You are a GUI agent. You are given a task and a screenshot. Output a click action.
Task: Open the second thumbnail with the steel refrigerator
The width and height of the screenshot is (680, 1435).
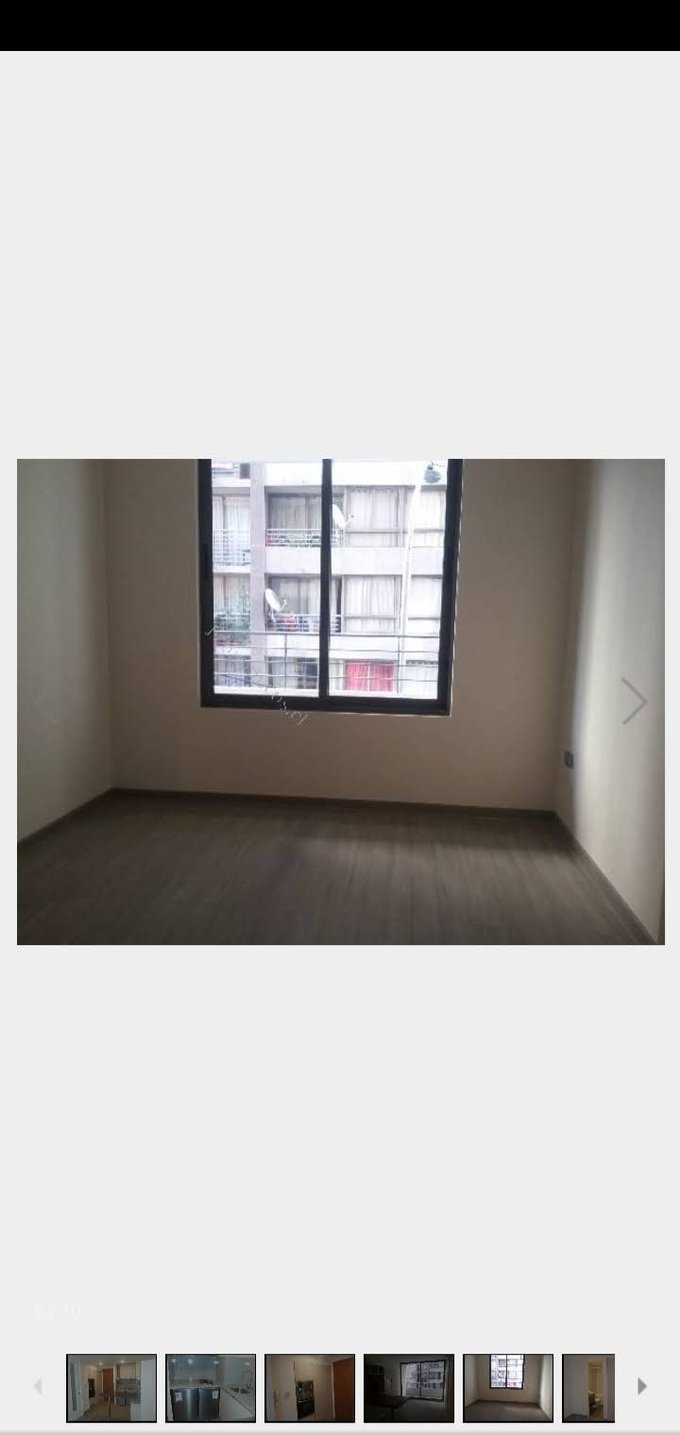(210, 1387)
